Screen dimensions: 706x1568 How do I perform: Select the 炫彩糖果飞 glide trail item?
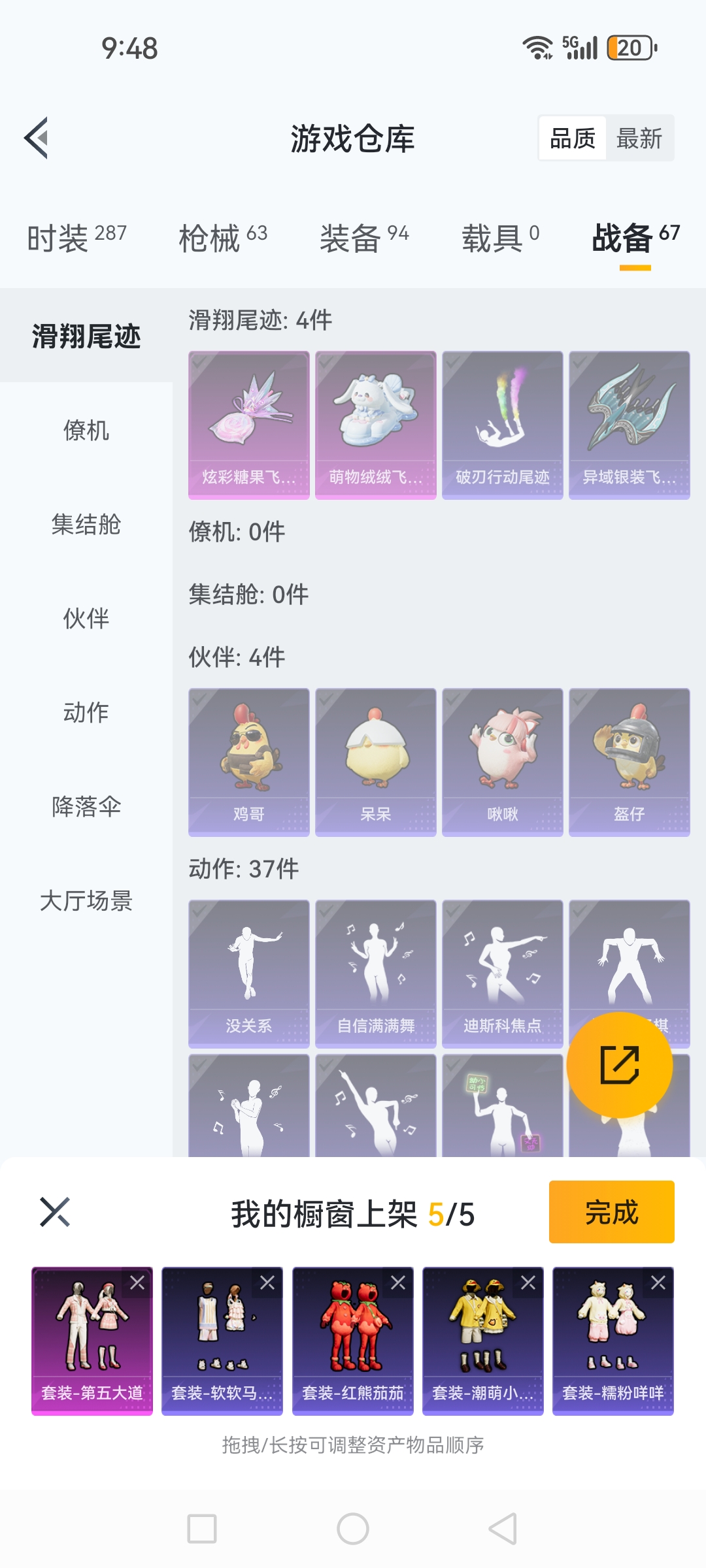pyautogui.click(x=248, y=425)
